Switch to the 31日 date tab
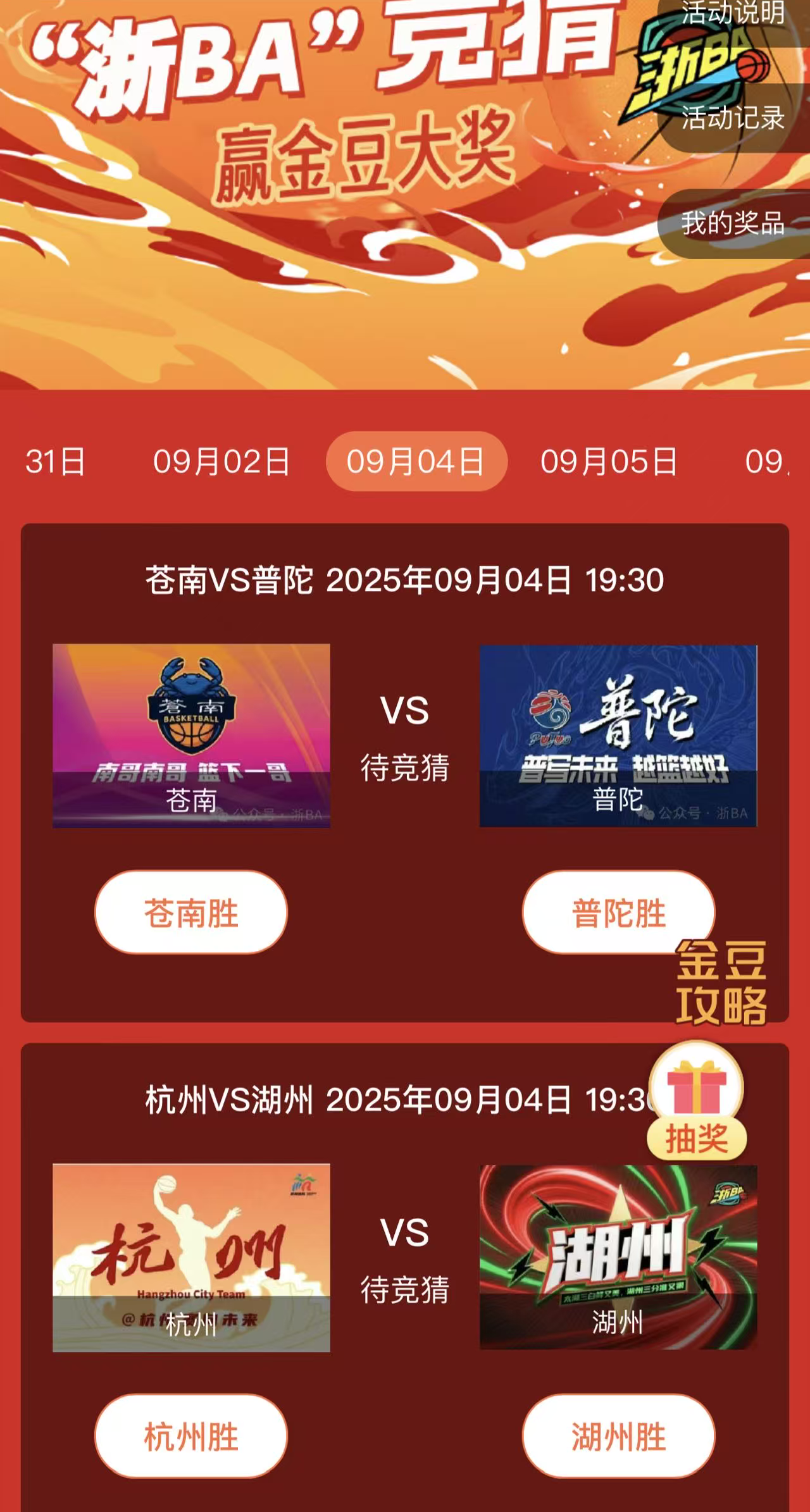The image size is (810, 1512). click(56, 461)
